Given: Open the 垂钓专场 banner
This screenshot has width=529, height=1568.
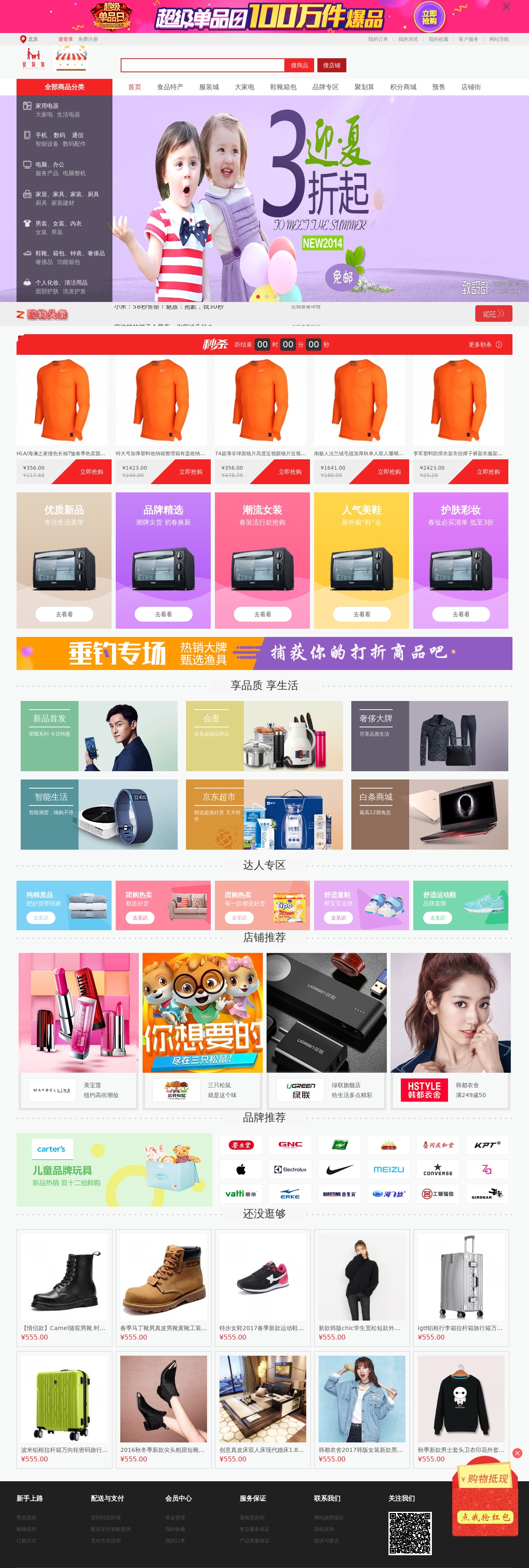Looking at the screenshot, I should (x=264, y=653).
